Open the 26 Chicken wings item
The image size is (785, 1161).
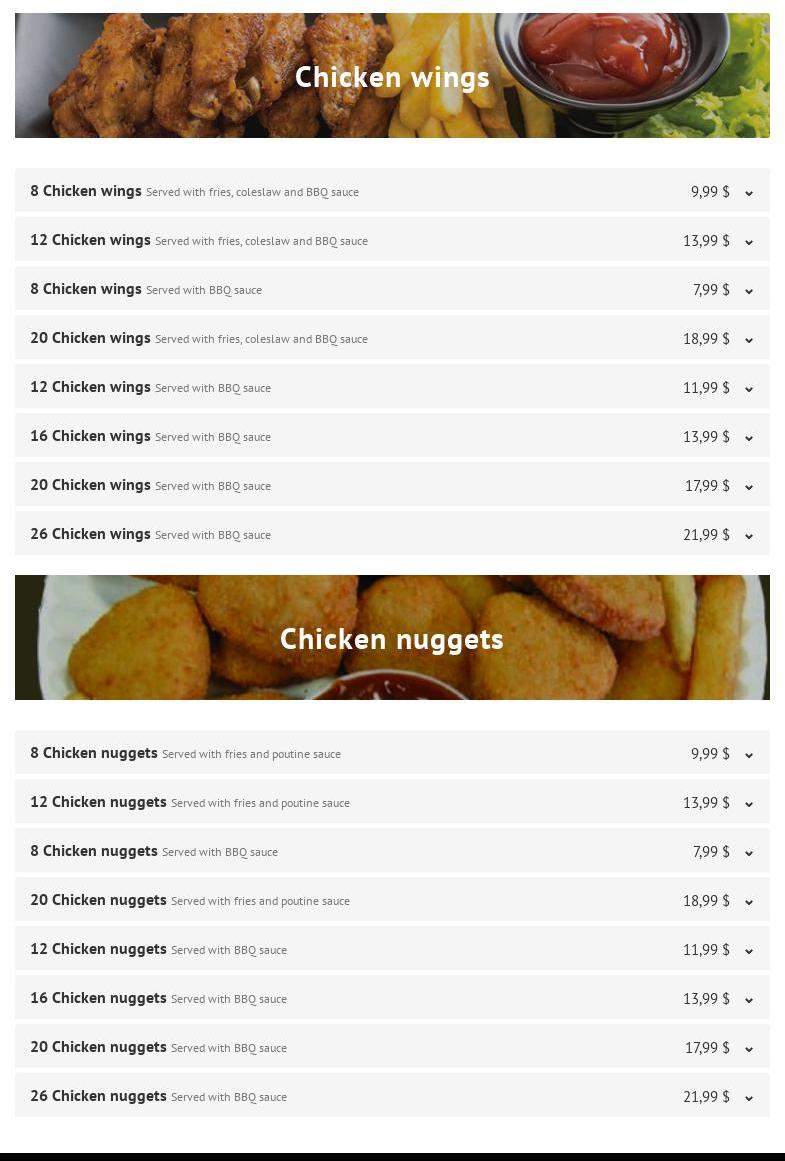[748, 535]
